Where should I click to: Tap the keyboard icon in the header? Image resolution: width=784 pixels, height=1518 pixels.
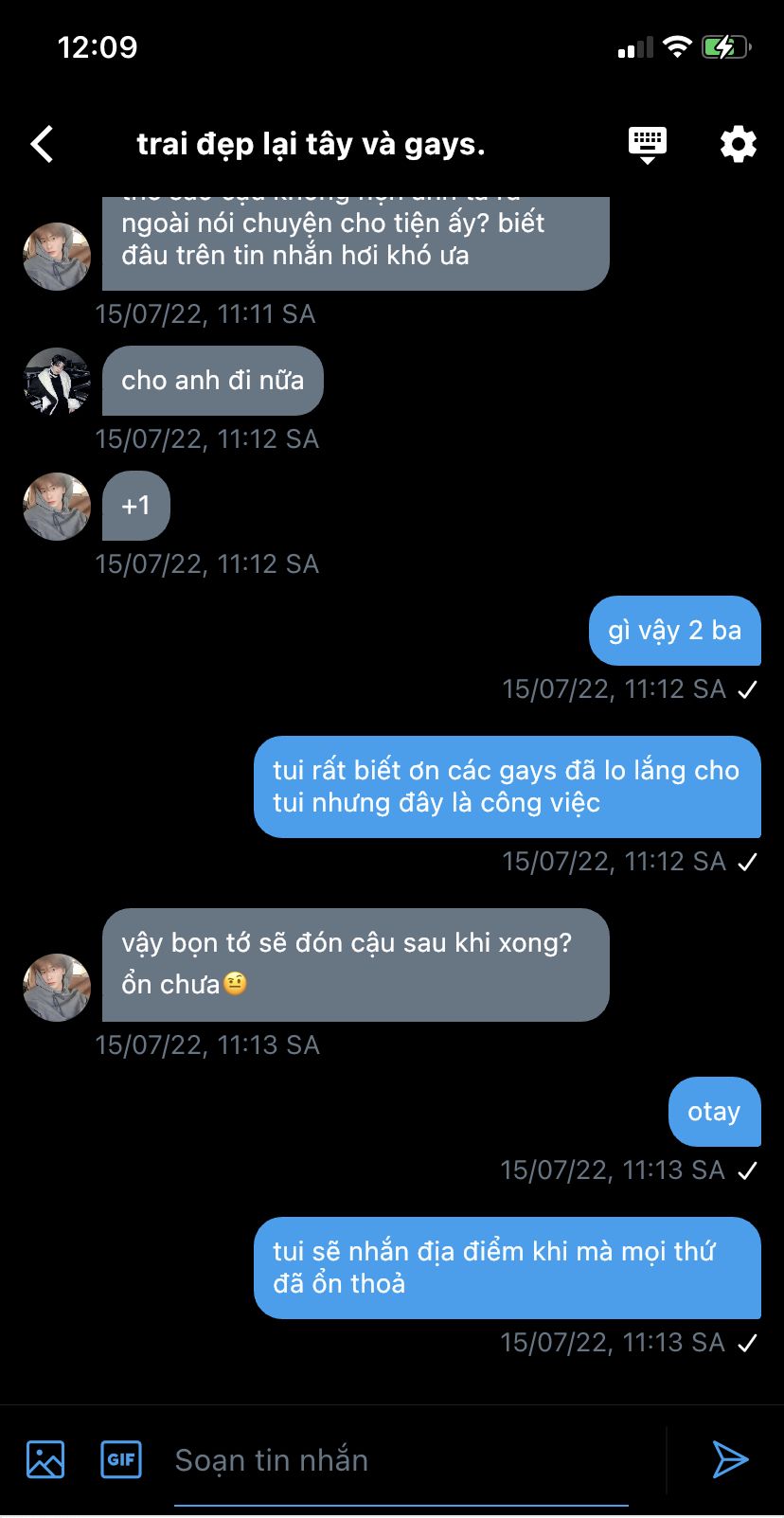(648, 144)
